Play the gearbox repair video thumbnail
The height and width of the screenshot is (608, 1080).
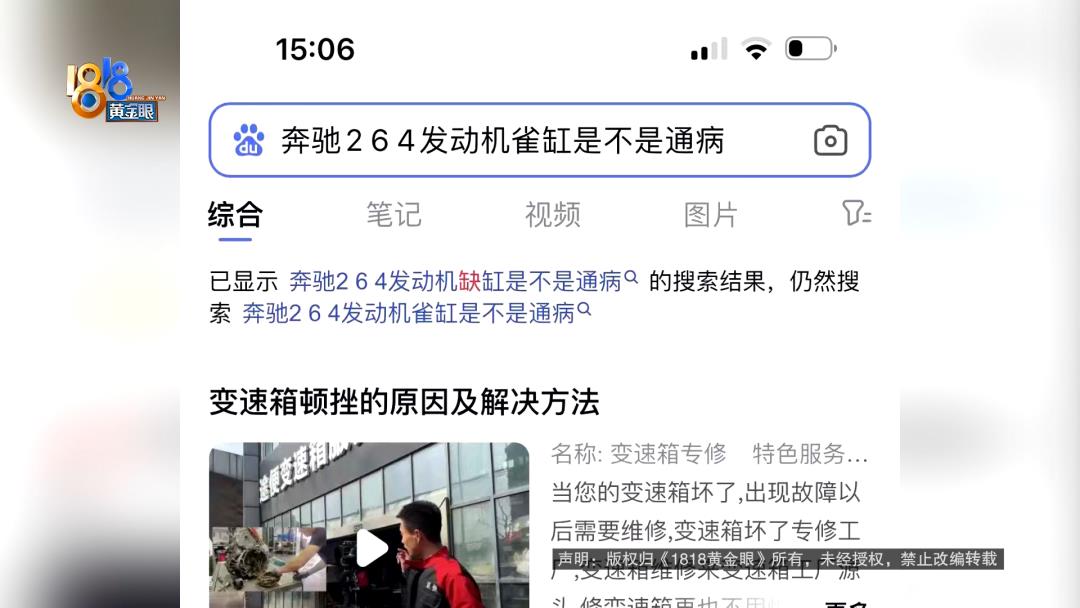click(x=372, y=546)
